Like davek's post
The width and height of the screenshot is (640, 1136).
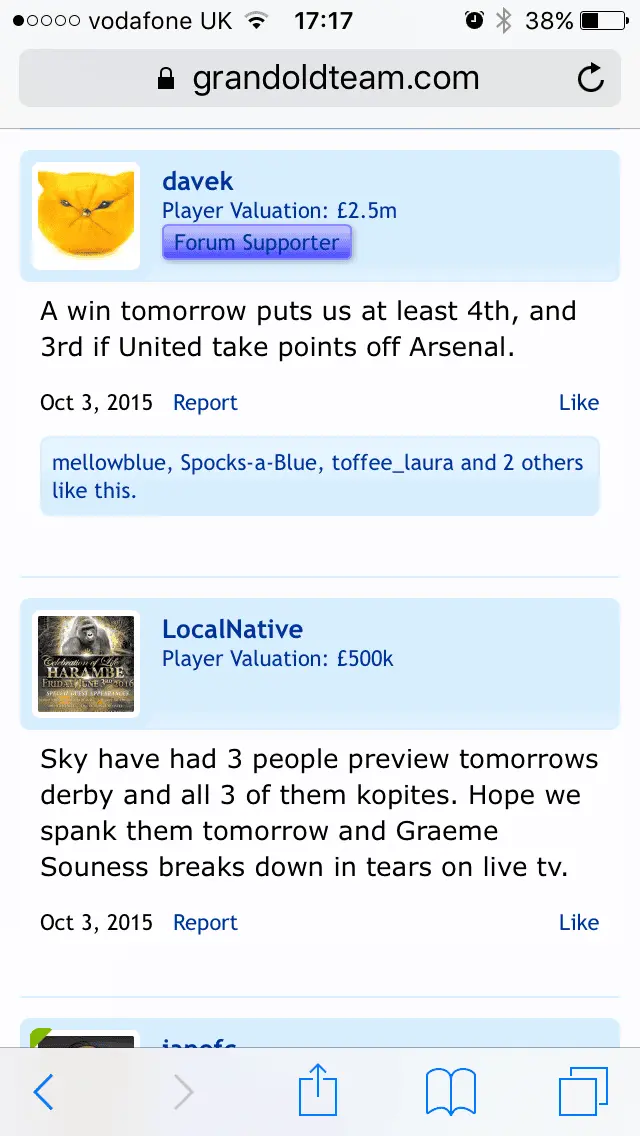(x=578, y=403)
